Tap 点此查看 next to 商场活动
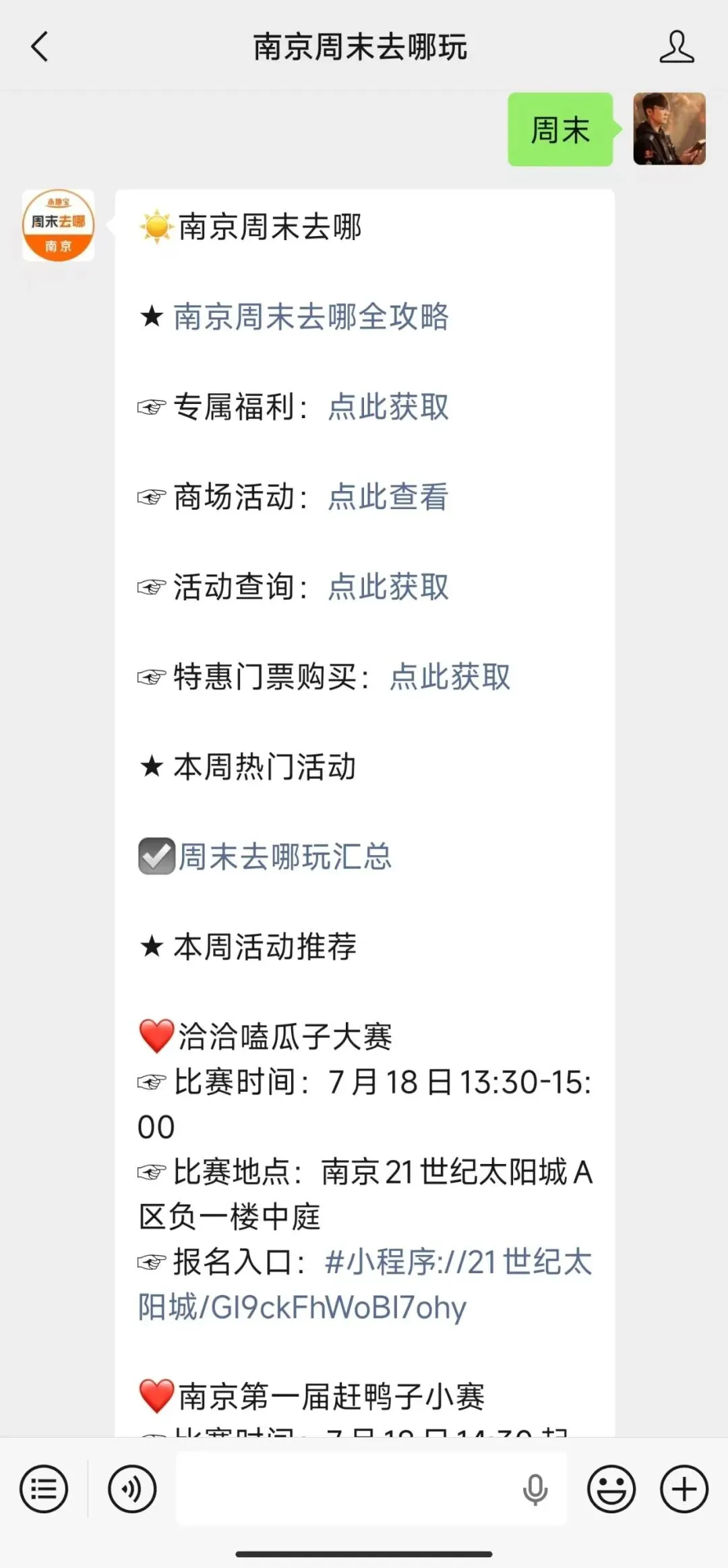The image size is (728, 1568). (388, 497)
